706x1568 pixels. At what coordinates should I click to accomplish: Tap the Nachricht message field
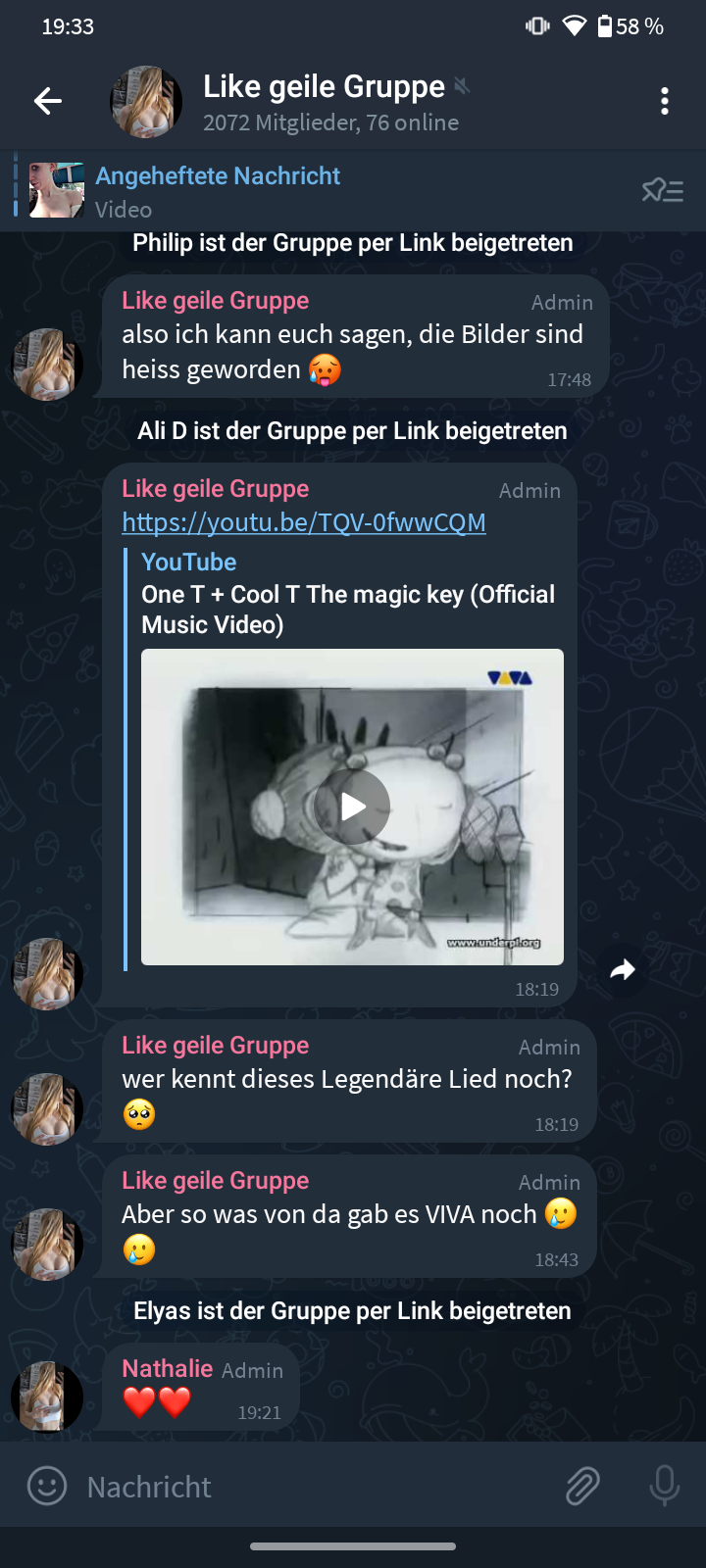314,1487
